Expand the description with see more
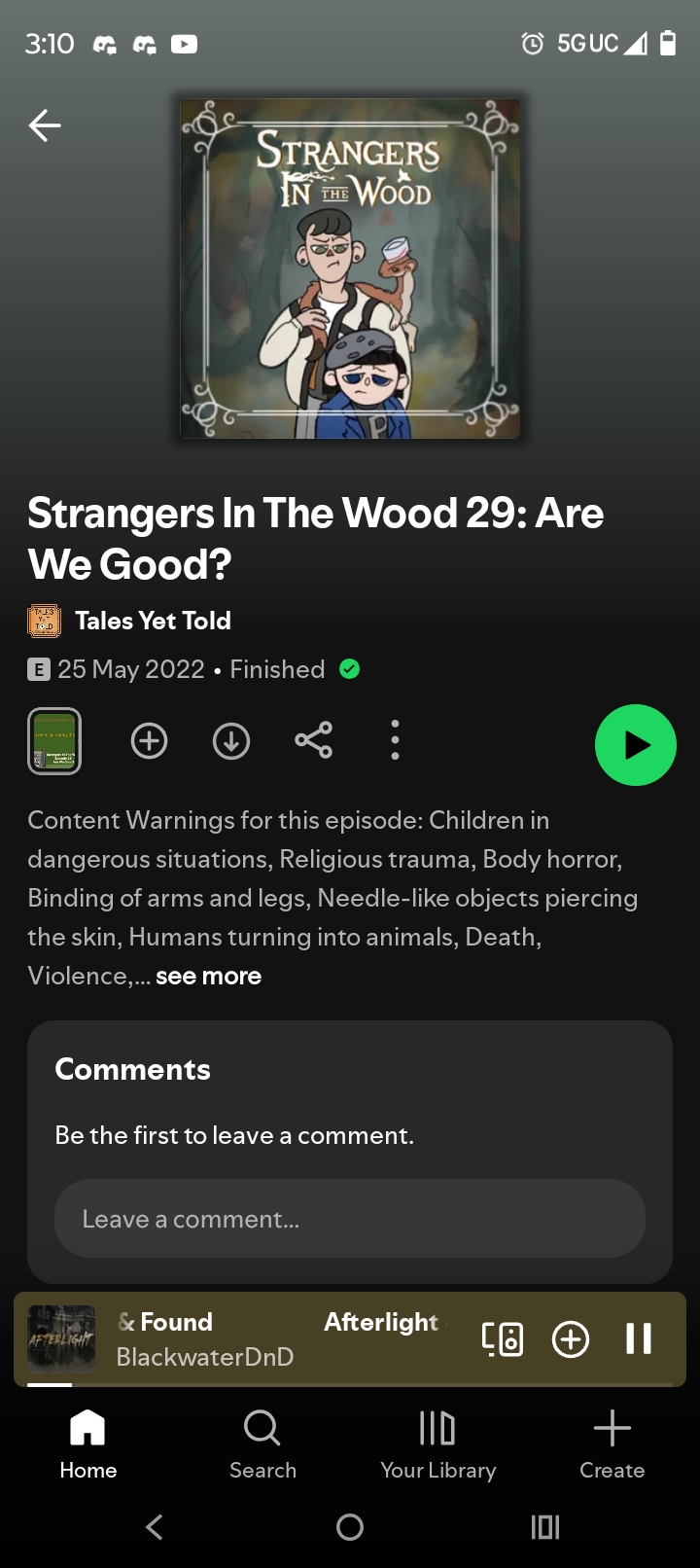The image size is (700, 1568). pyautogui.click(x=208, y=976)
